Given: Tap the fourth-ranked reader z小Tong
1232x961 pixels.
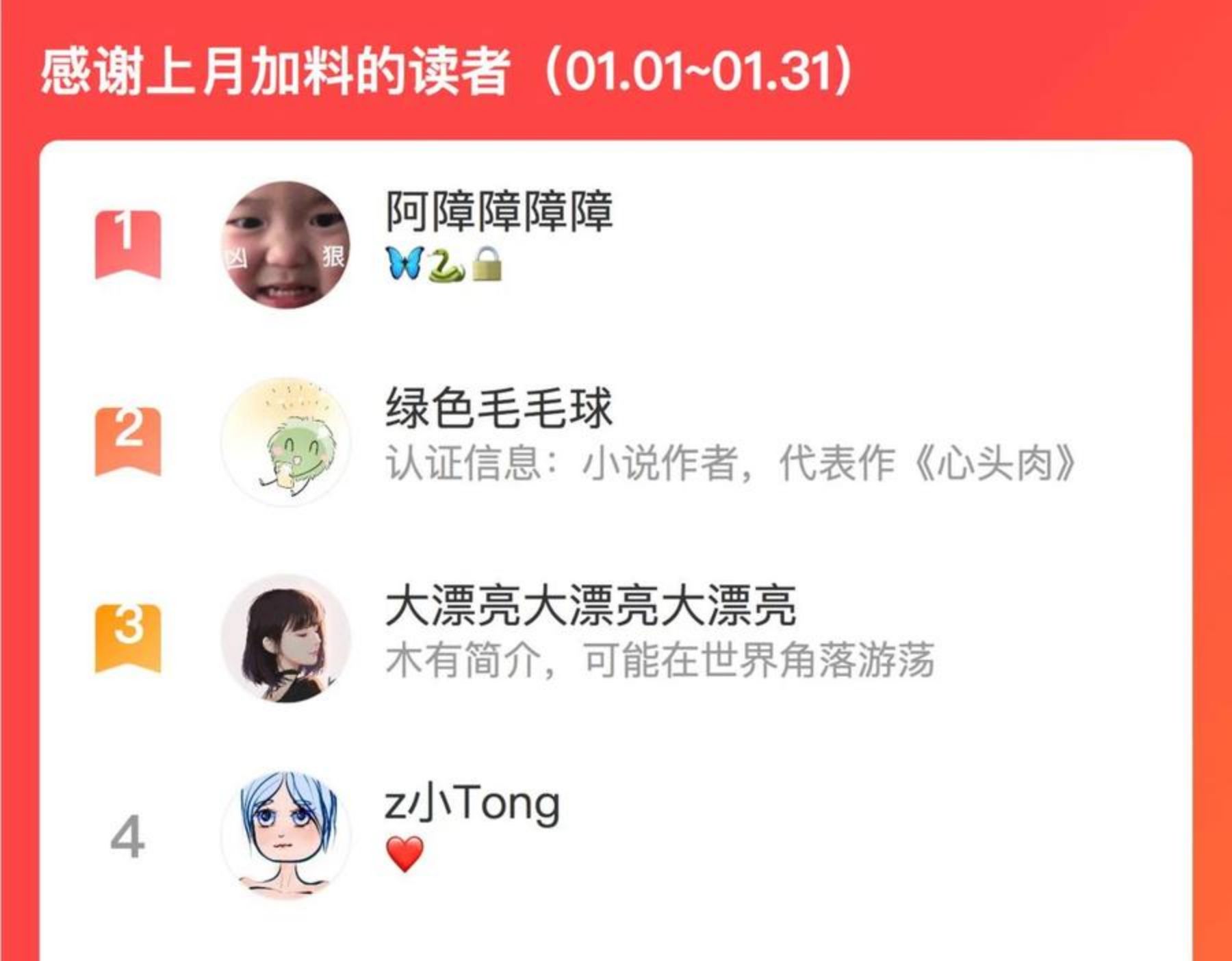Looking at the screenshot, I should 472,804.
